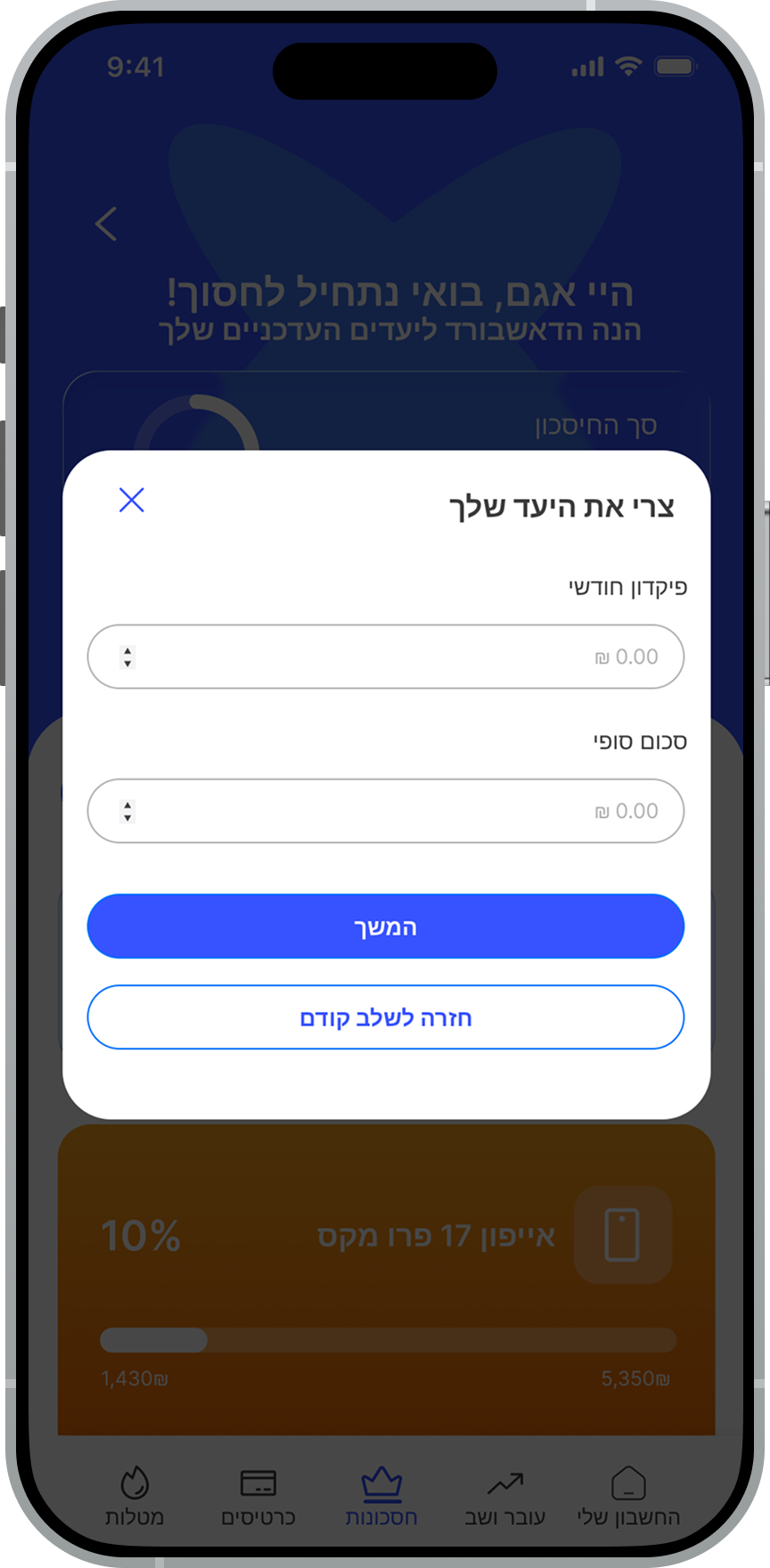
Task: Tap the סכום סופי amount field
Action: [386, 811]
